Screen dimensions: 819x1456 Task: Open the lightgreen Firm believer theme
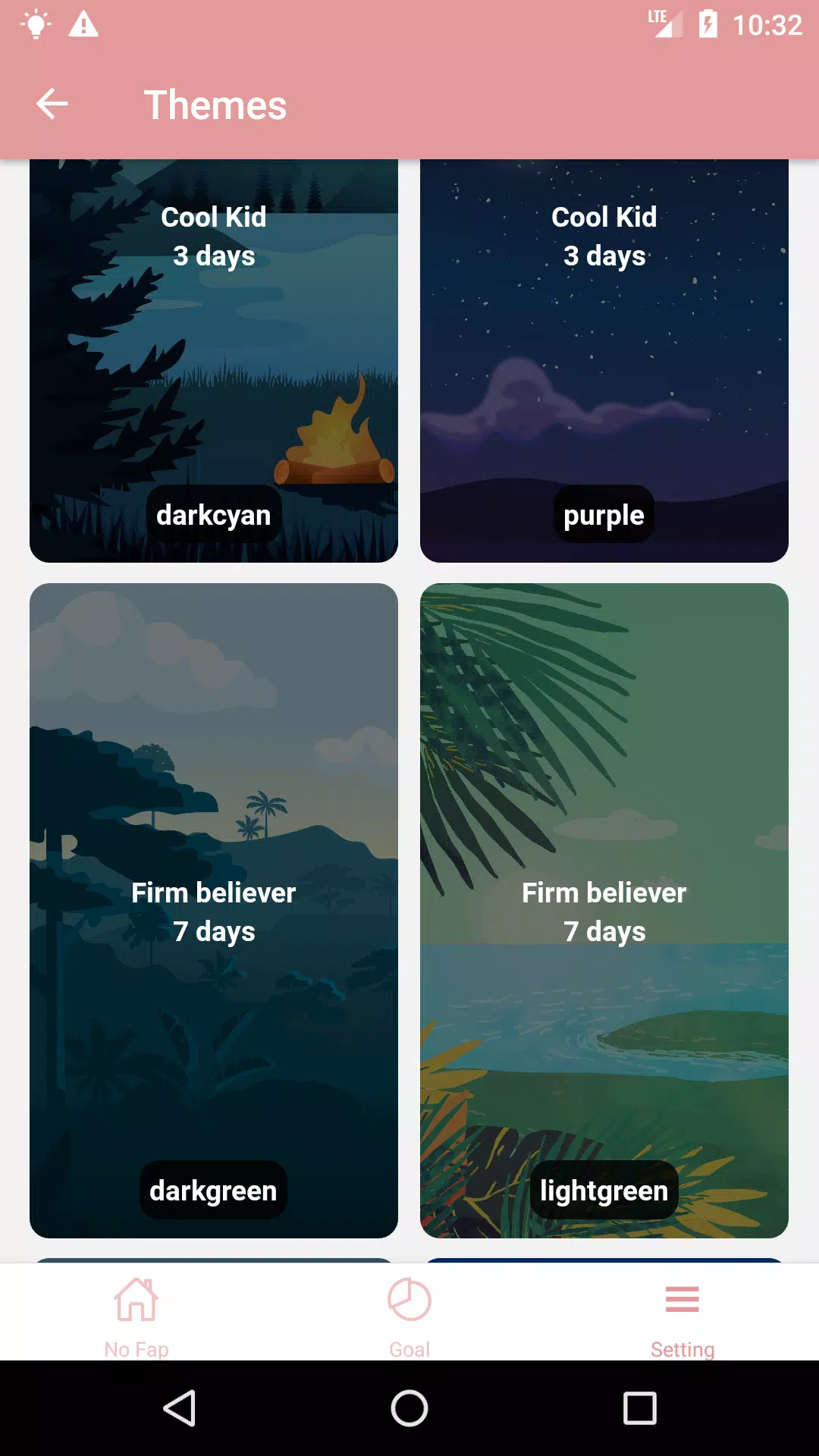604,910
